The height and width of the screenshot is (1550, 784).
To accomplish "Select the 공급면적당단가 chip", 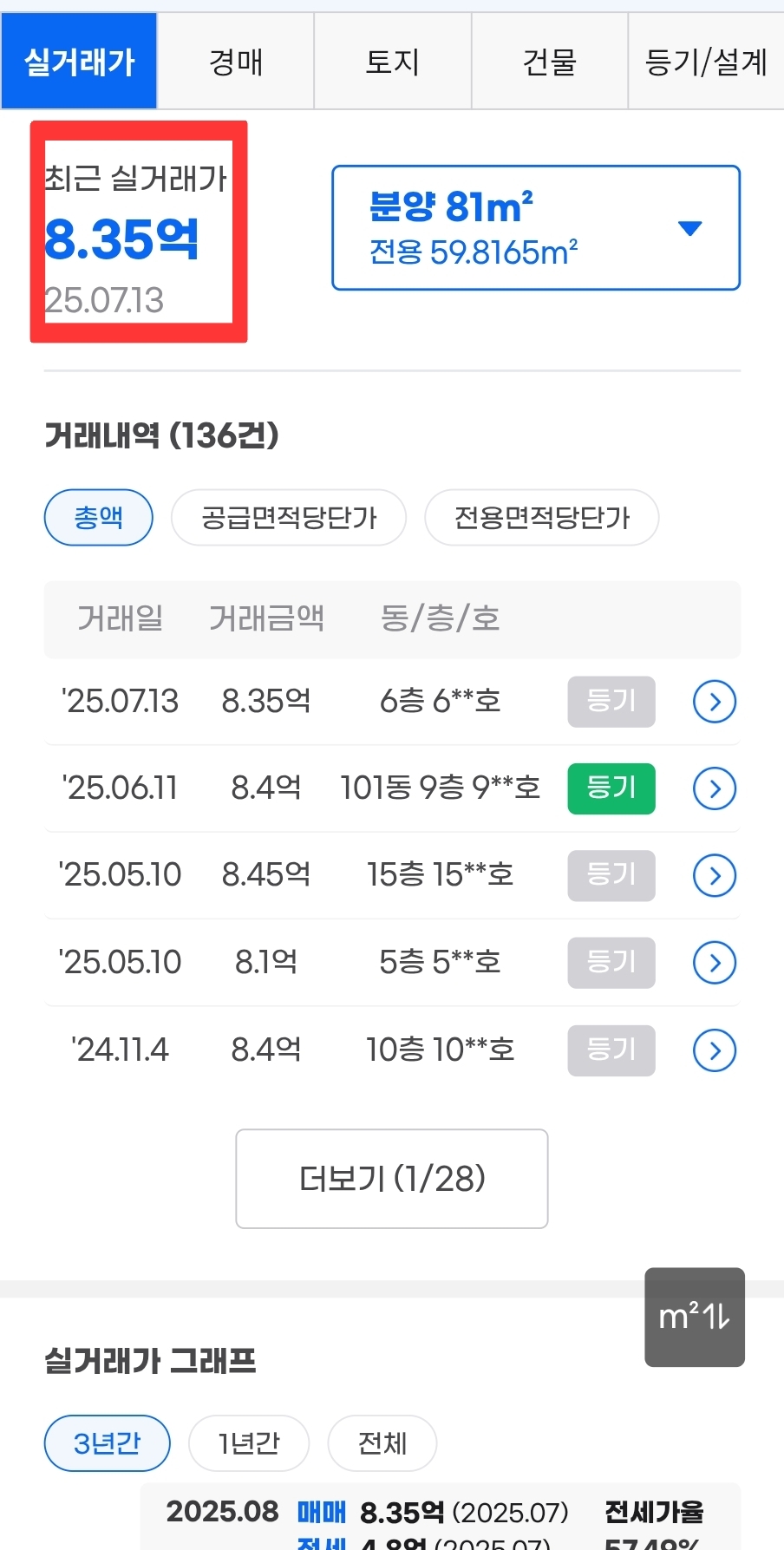I will point(289,518).
